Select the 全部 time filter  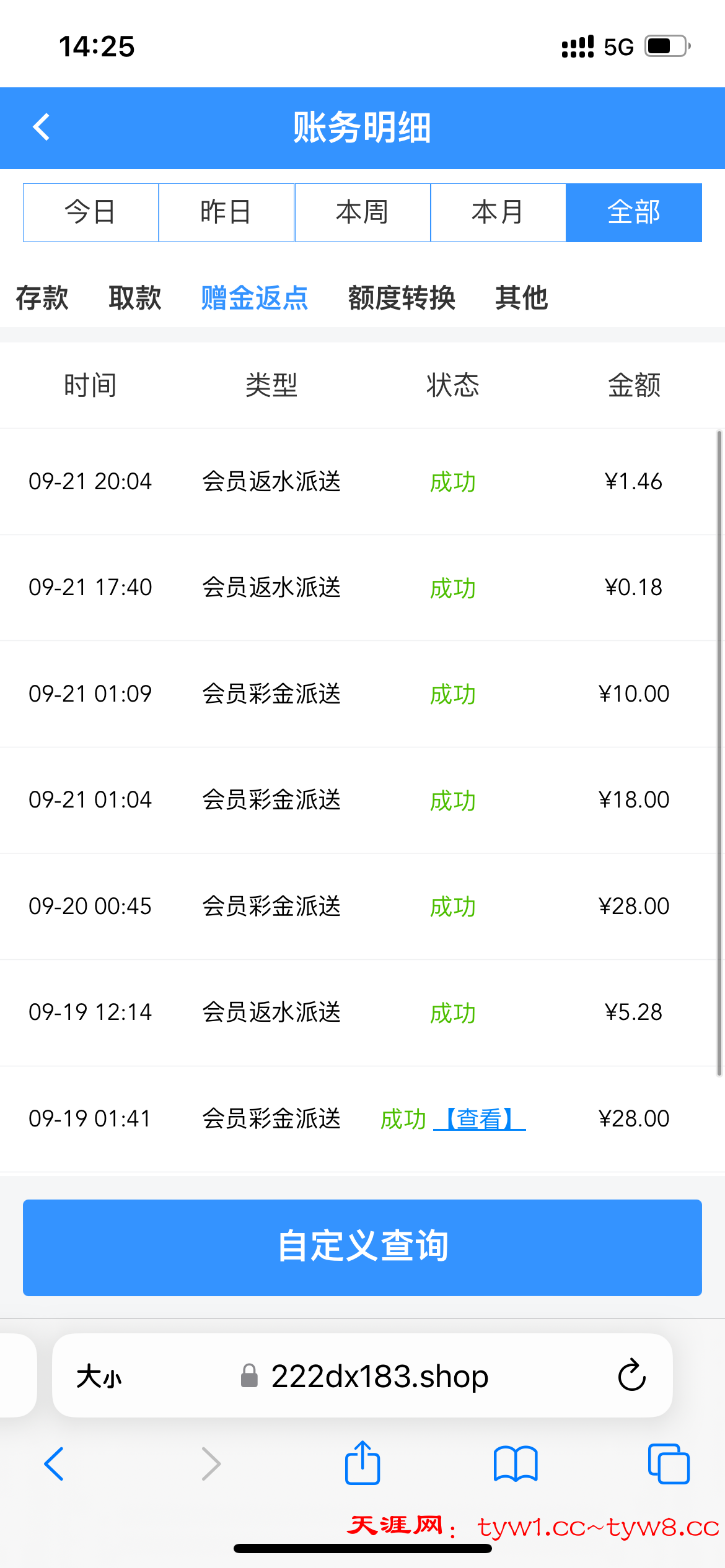633,212
